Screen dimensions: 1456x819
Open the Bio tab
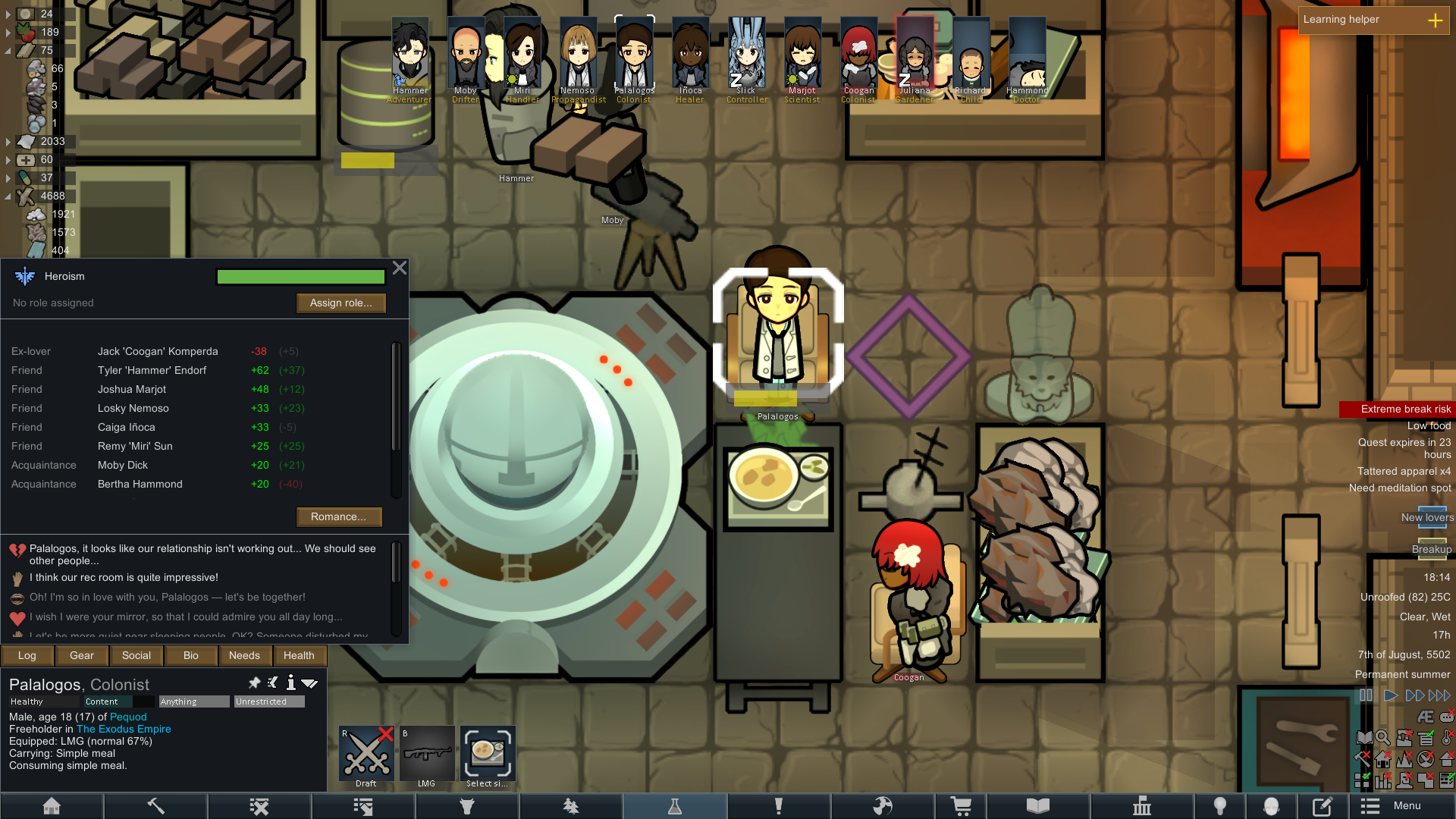tap(191, 655)
